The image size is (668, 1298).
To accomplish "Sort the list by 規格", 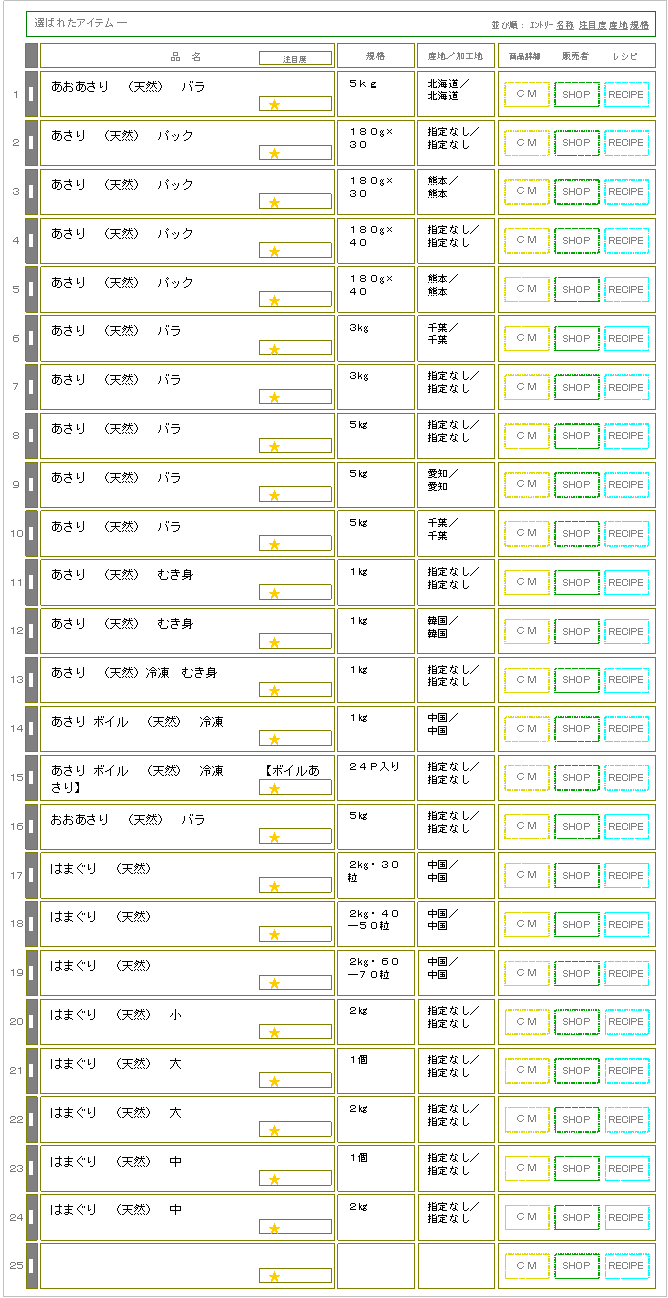I will (639, 24).
